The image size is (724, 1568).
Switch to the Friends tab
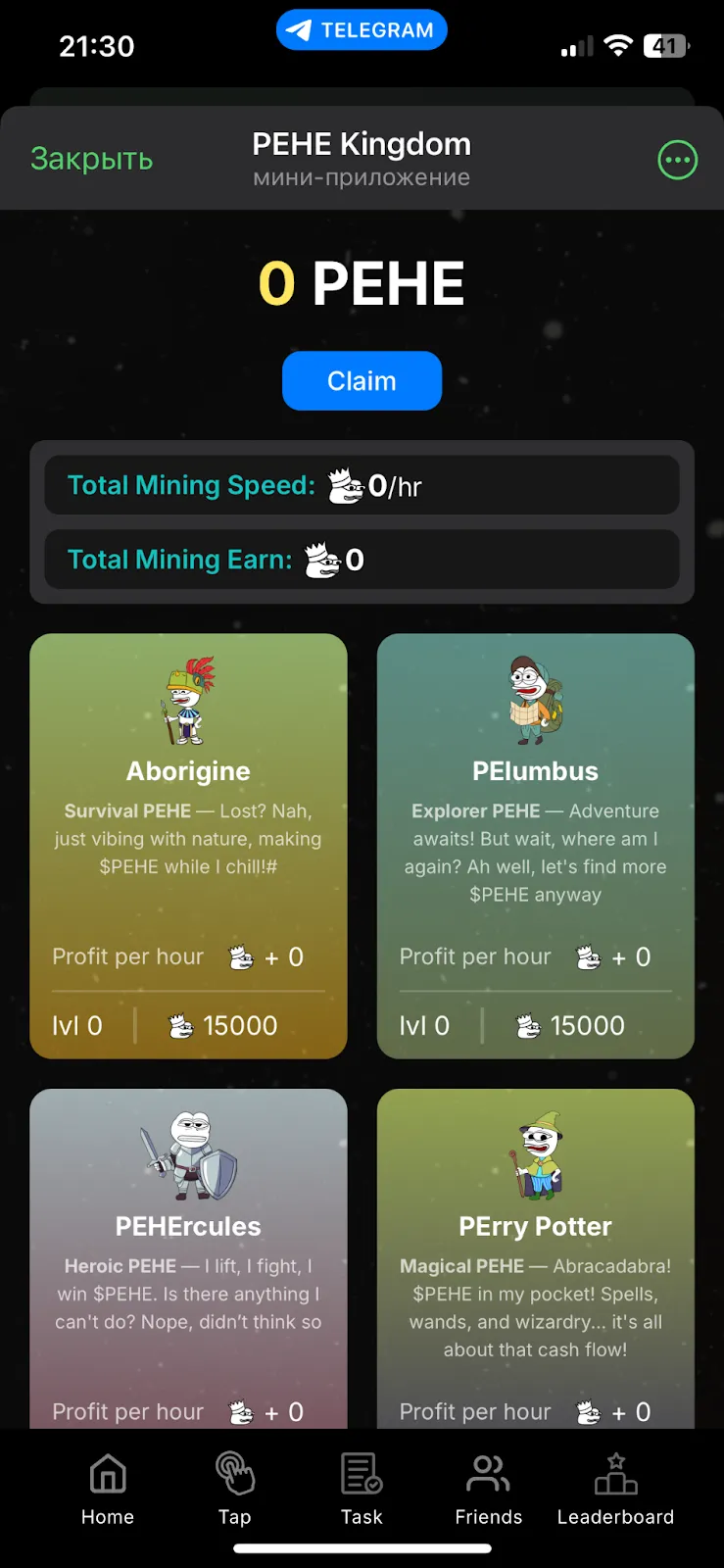(488, 1490)
